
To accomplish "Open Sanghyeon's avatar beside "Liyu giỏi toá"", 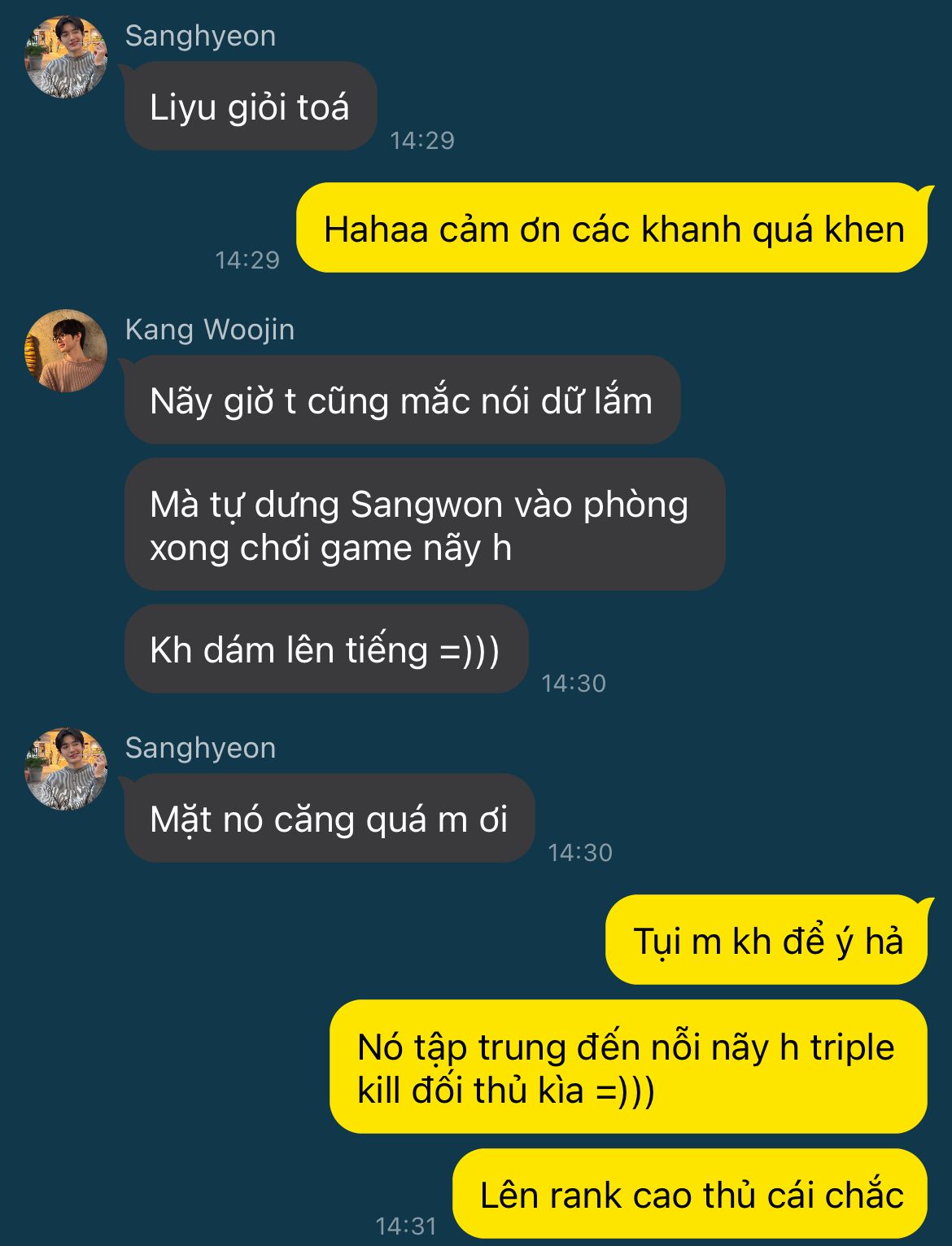I will [x=66, y=57].
